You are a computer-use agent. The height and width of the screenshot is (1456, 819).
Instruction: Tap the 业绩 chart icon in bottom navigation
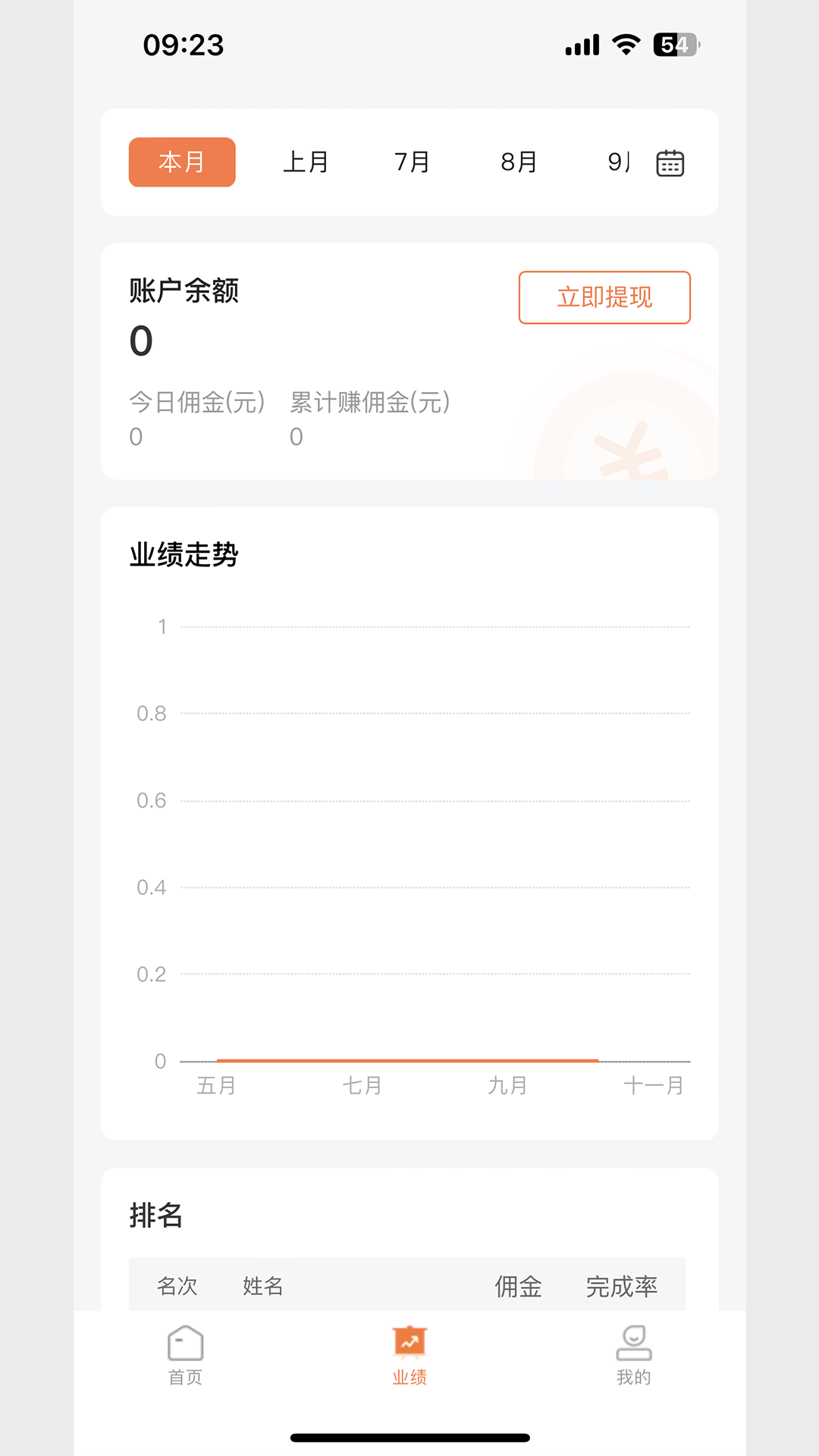point(409,1338)
